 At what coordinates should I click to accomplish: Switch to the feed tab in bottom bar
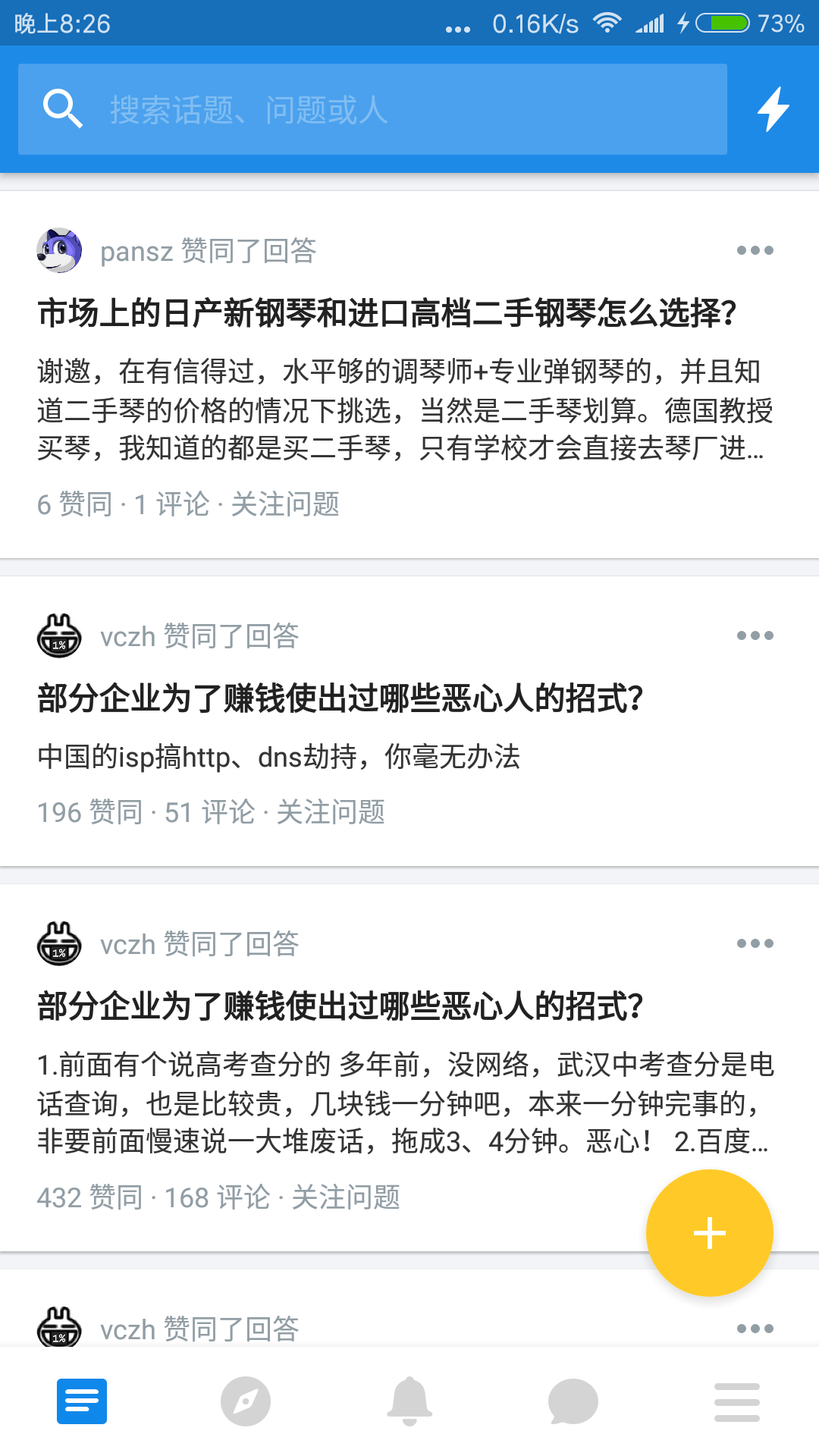tap(82, 1401)
